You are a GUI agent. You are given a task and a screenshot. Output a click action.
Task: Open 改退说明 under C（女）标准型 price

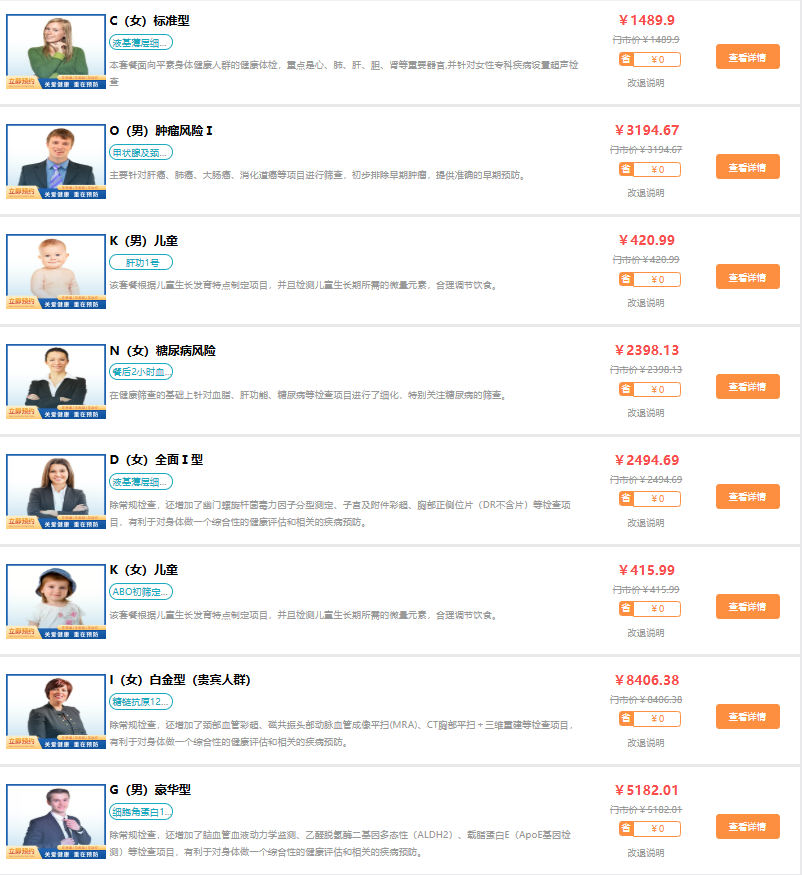coord(645,83)
